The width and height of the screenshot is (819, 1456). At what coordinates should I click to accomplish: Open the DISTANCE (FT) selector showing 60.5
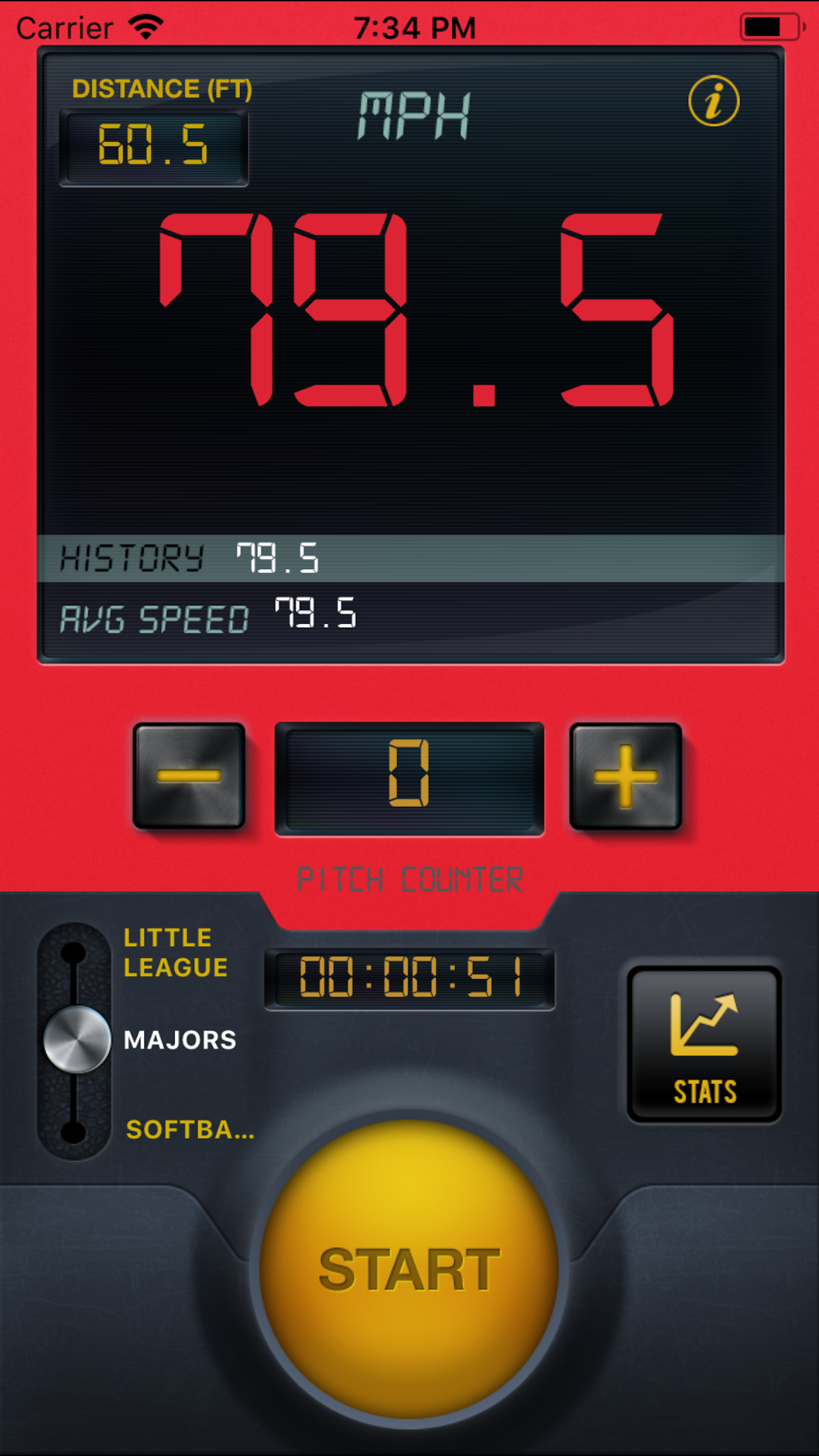coord(154,145)
